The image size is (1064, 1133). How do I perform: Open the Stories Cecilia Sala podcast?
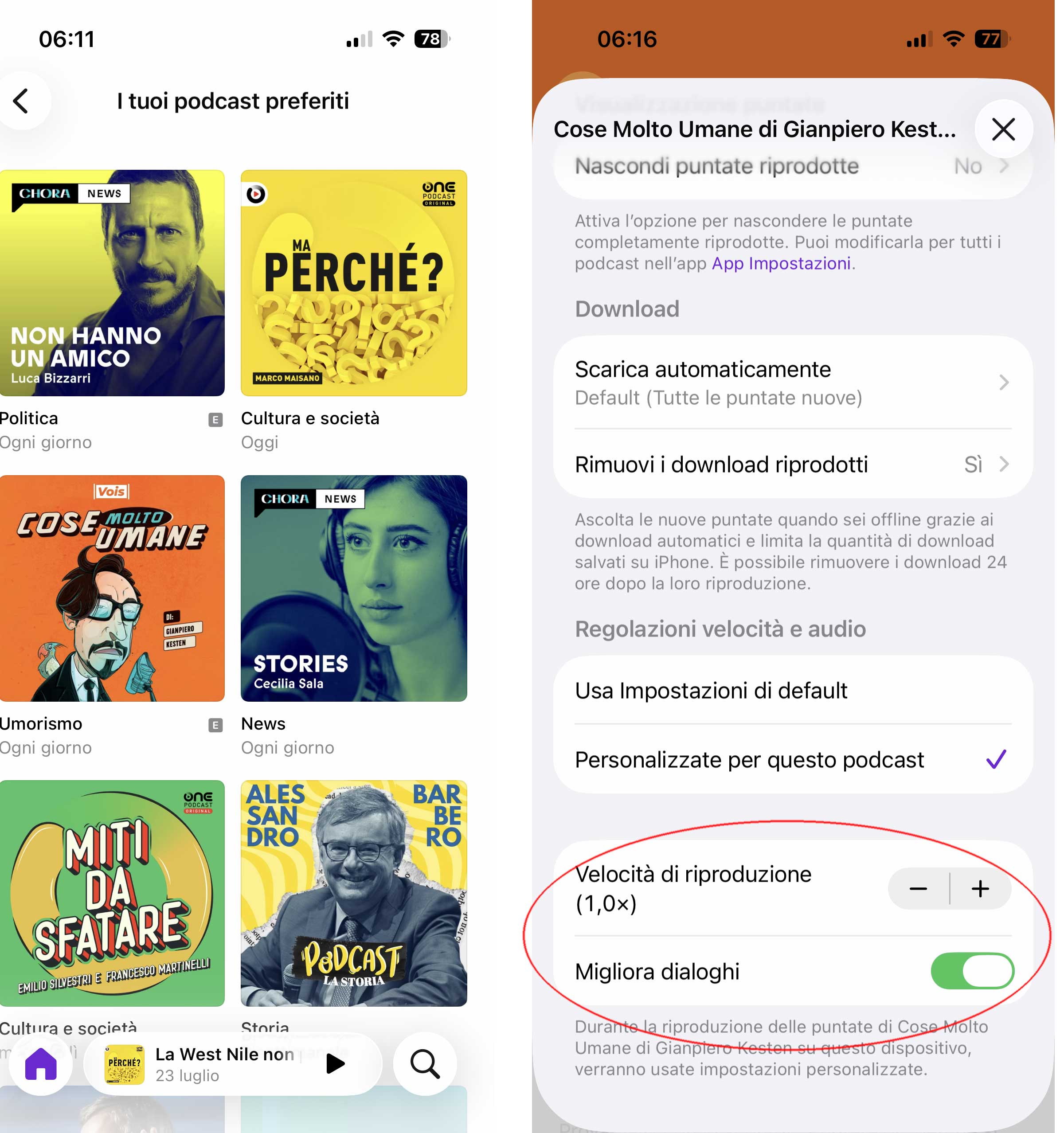tap(355, 589)
